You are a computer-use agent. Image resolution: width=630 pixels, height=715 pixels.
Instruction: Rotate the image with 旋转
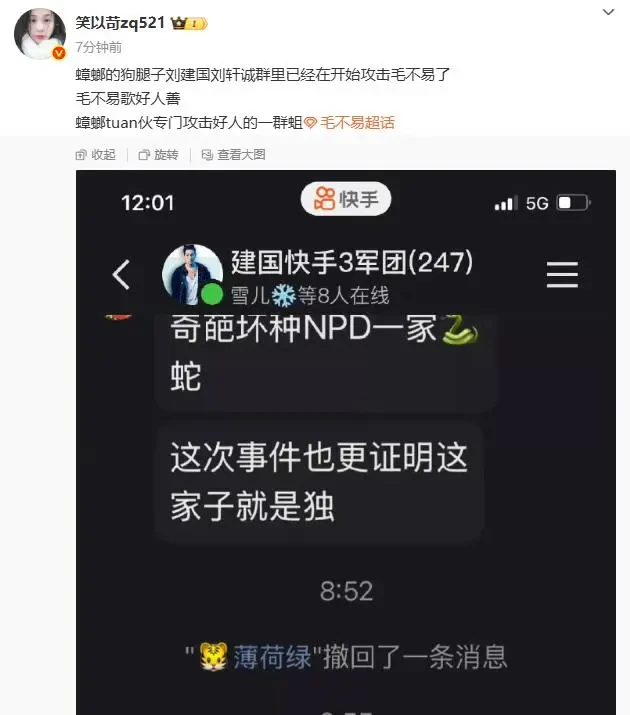tap(158, 155)
